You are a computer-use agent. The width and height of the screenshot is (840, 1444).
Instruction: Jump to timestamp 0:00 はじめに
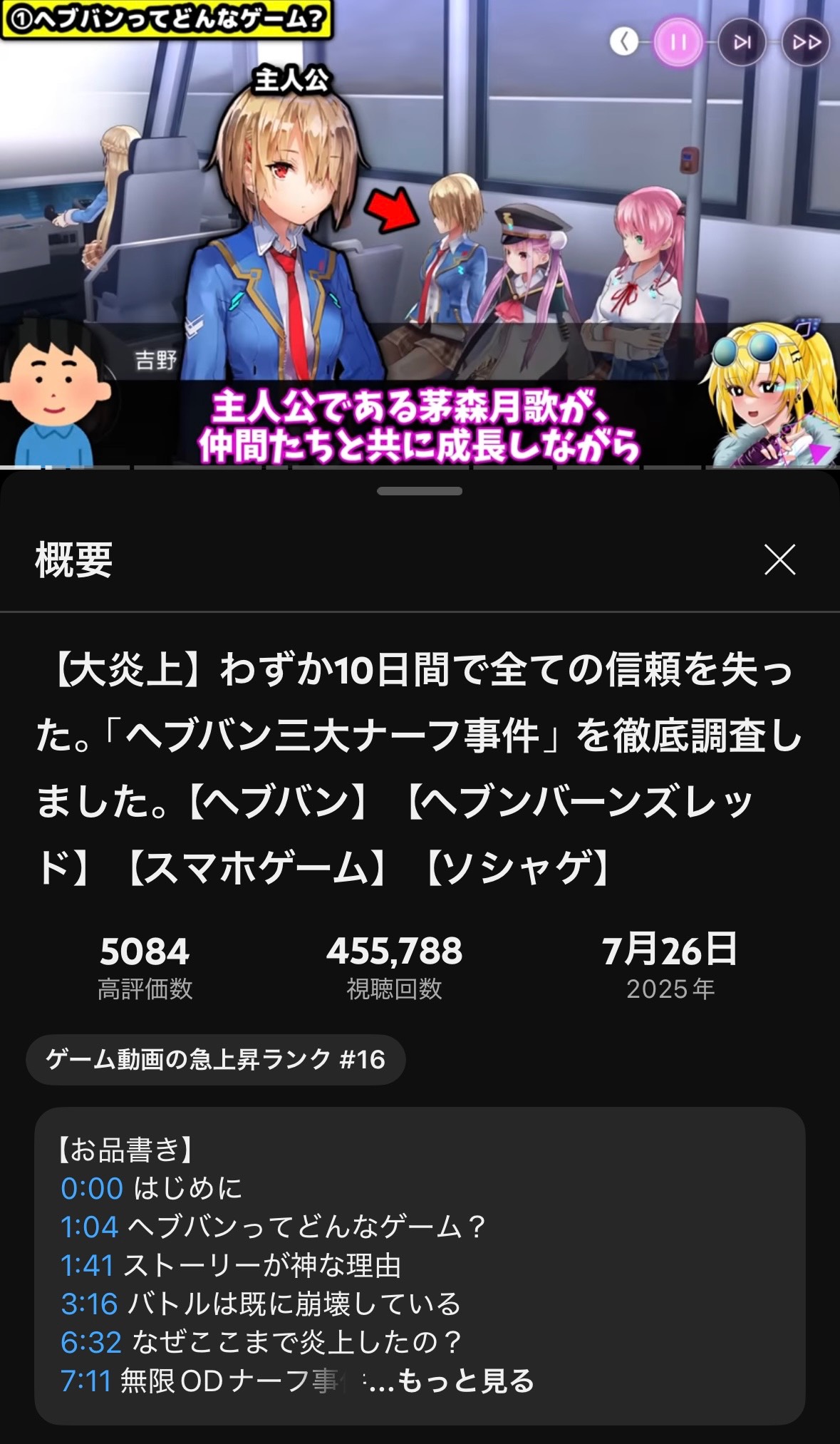point(92,1188)
